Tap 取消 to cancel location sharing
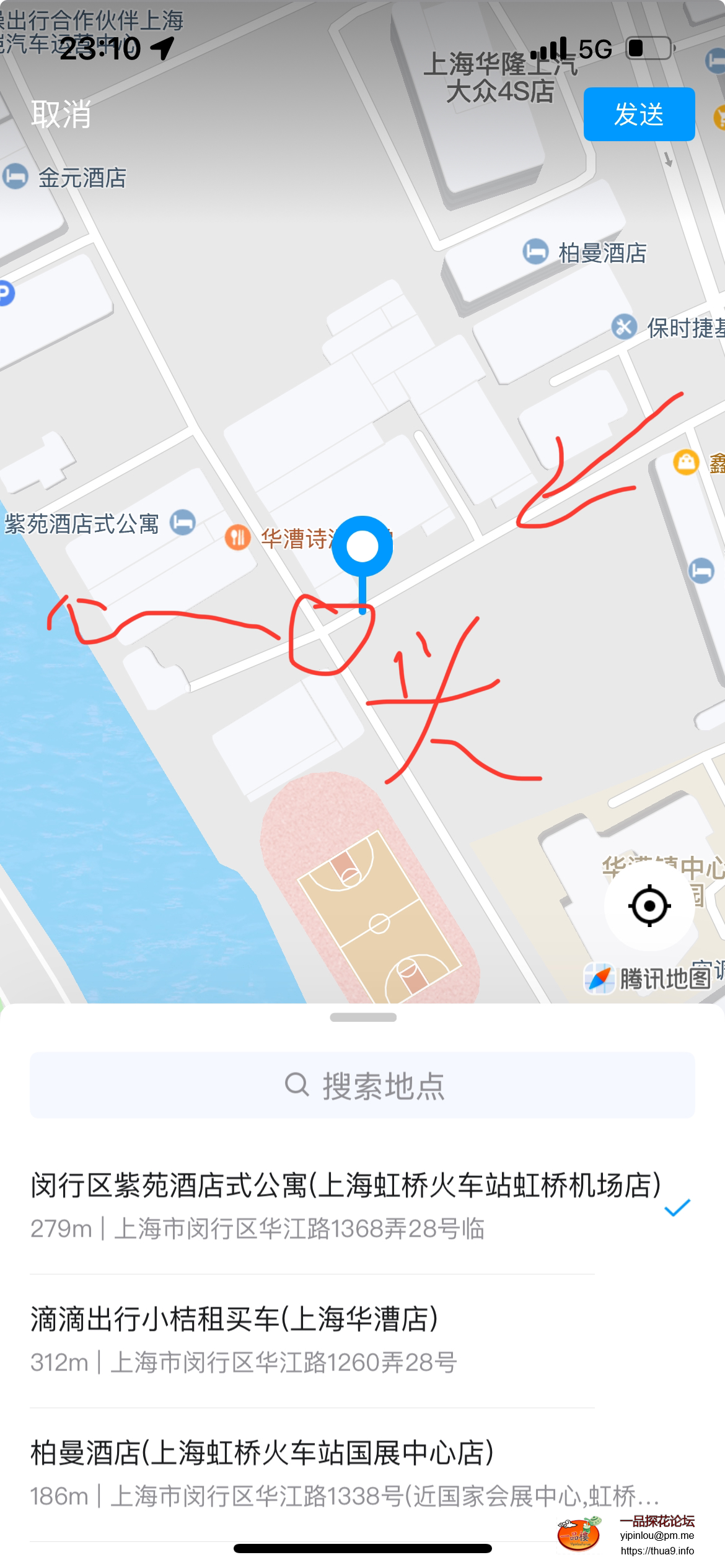Viewport: 725px width, 1568px height. 61,115
